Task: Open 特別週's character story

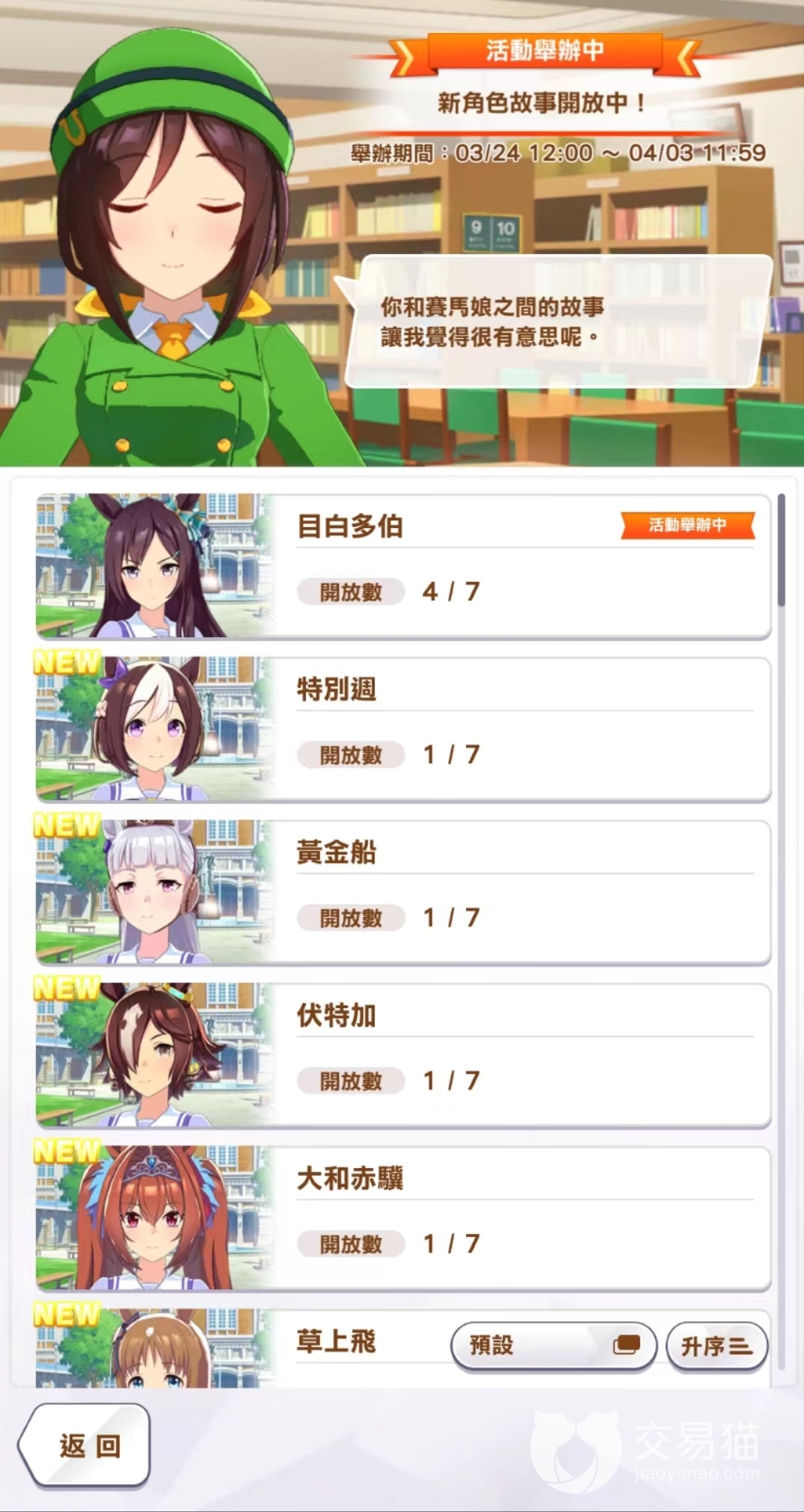Action: (402, 729)
